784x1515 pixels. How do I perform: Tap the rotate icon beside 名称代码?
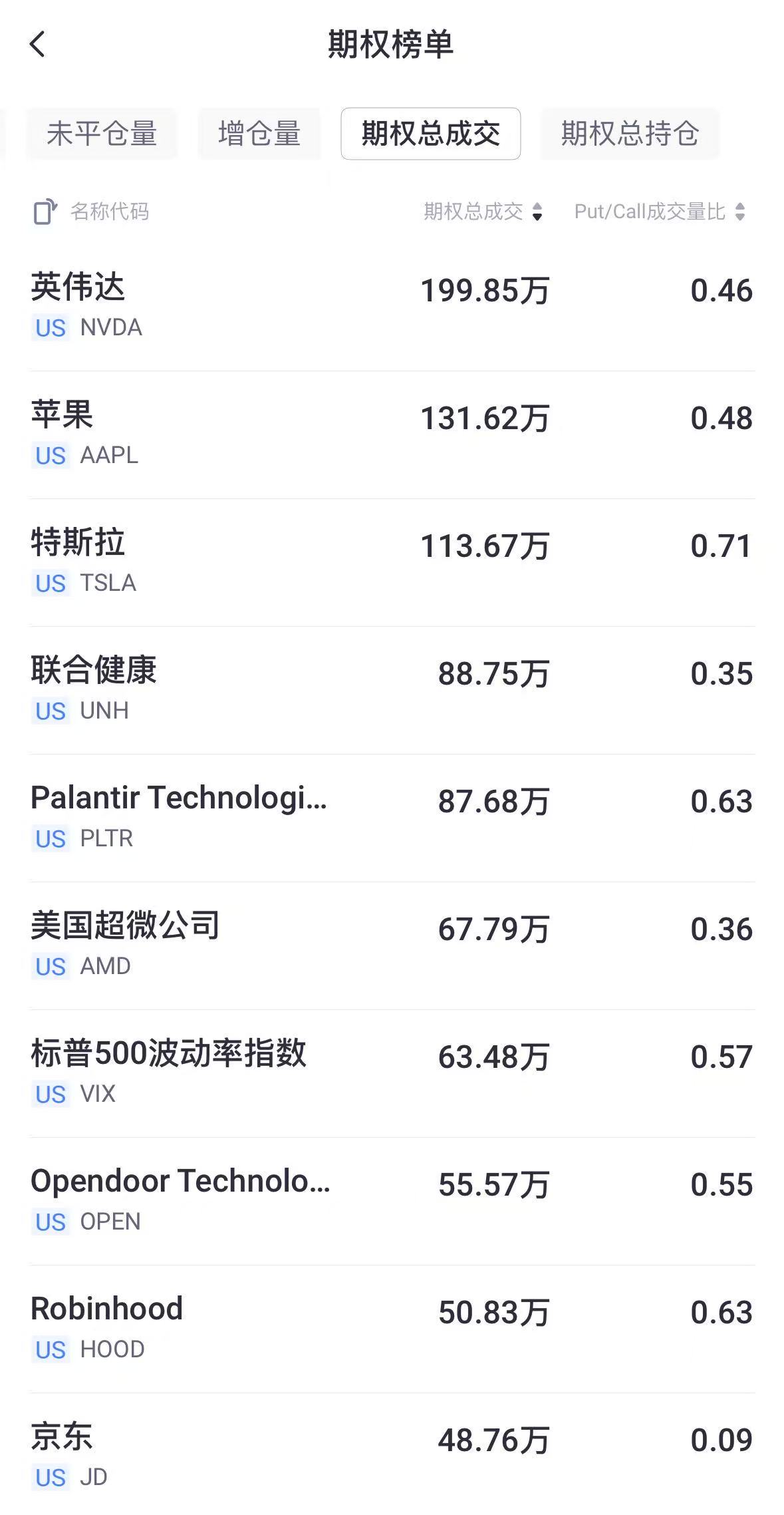(x=45, y=212)
